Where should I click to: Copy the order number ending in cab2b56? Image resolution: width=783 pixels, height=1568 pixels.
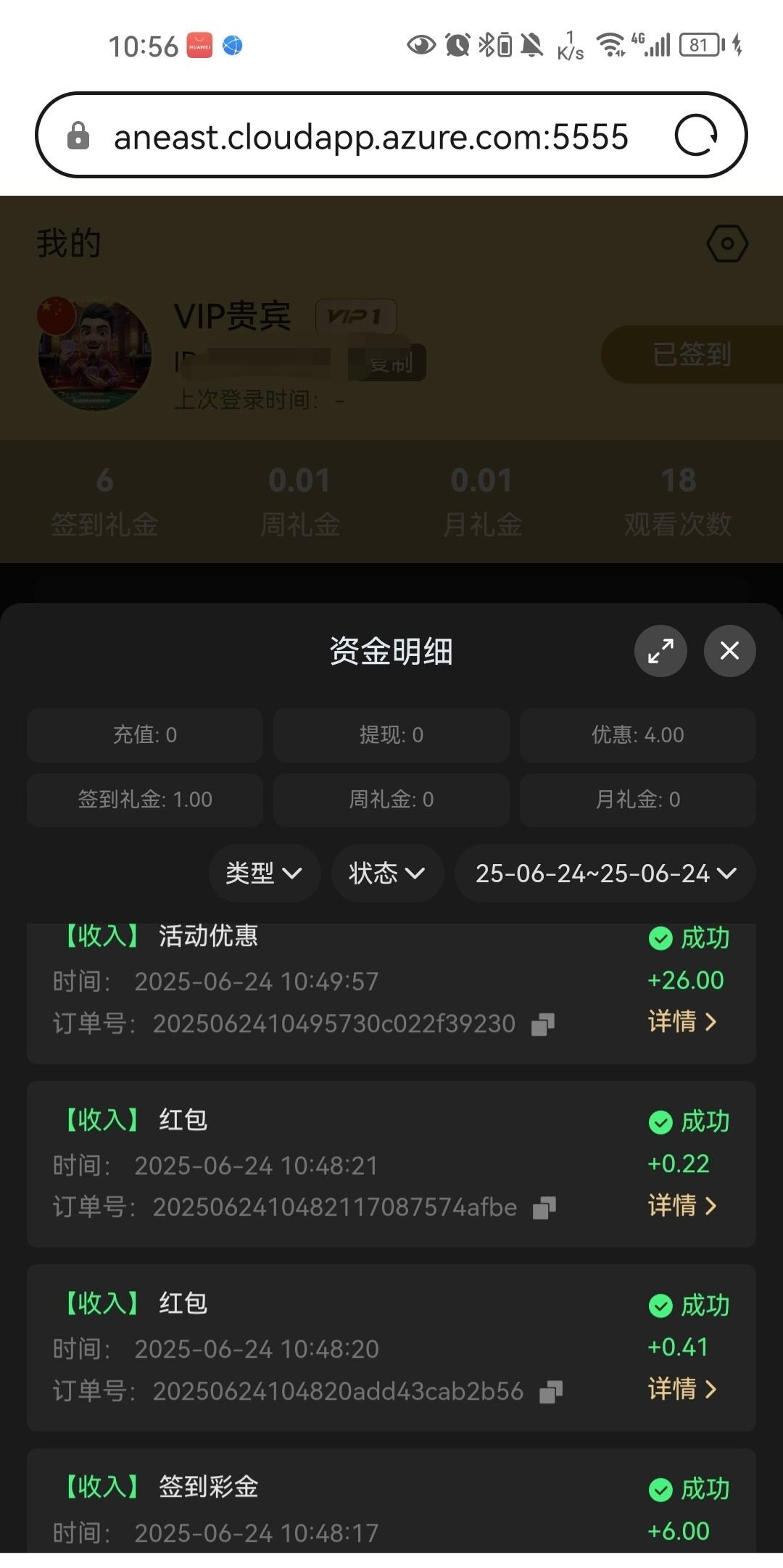551,1392
